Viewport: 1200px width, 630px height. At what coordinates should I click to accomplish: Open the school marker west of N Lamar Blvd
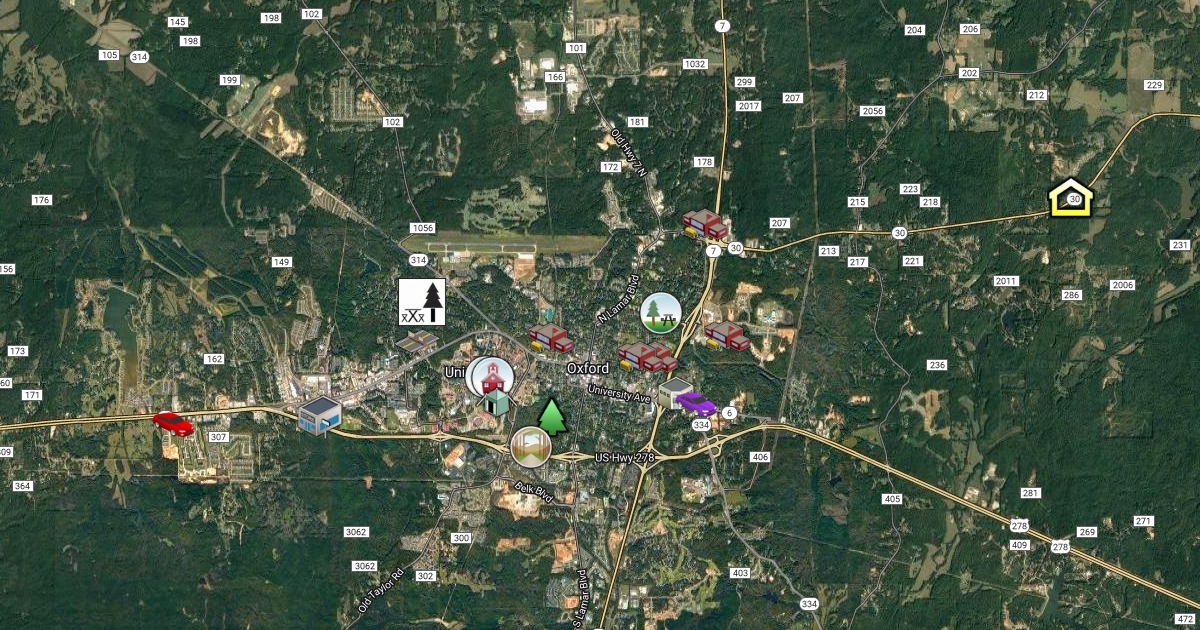click(x=550, y=338)
